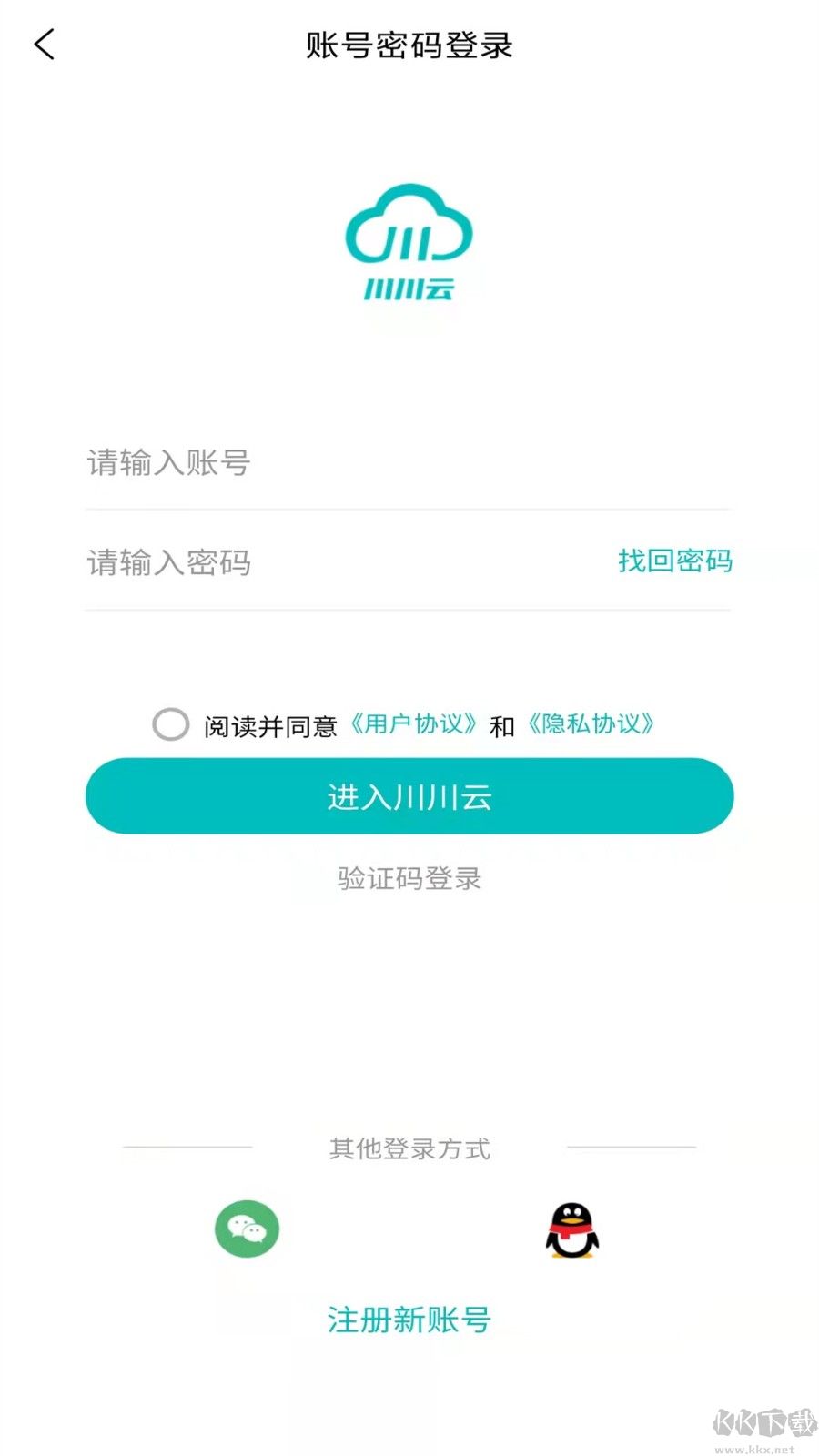Image resolution: width=819 pixels, height=1456 pixels.
Task: Toggle the terms acceptance radio button
Action: point(170,725)
